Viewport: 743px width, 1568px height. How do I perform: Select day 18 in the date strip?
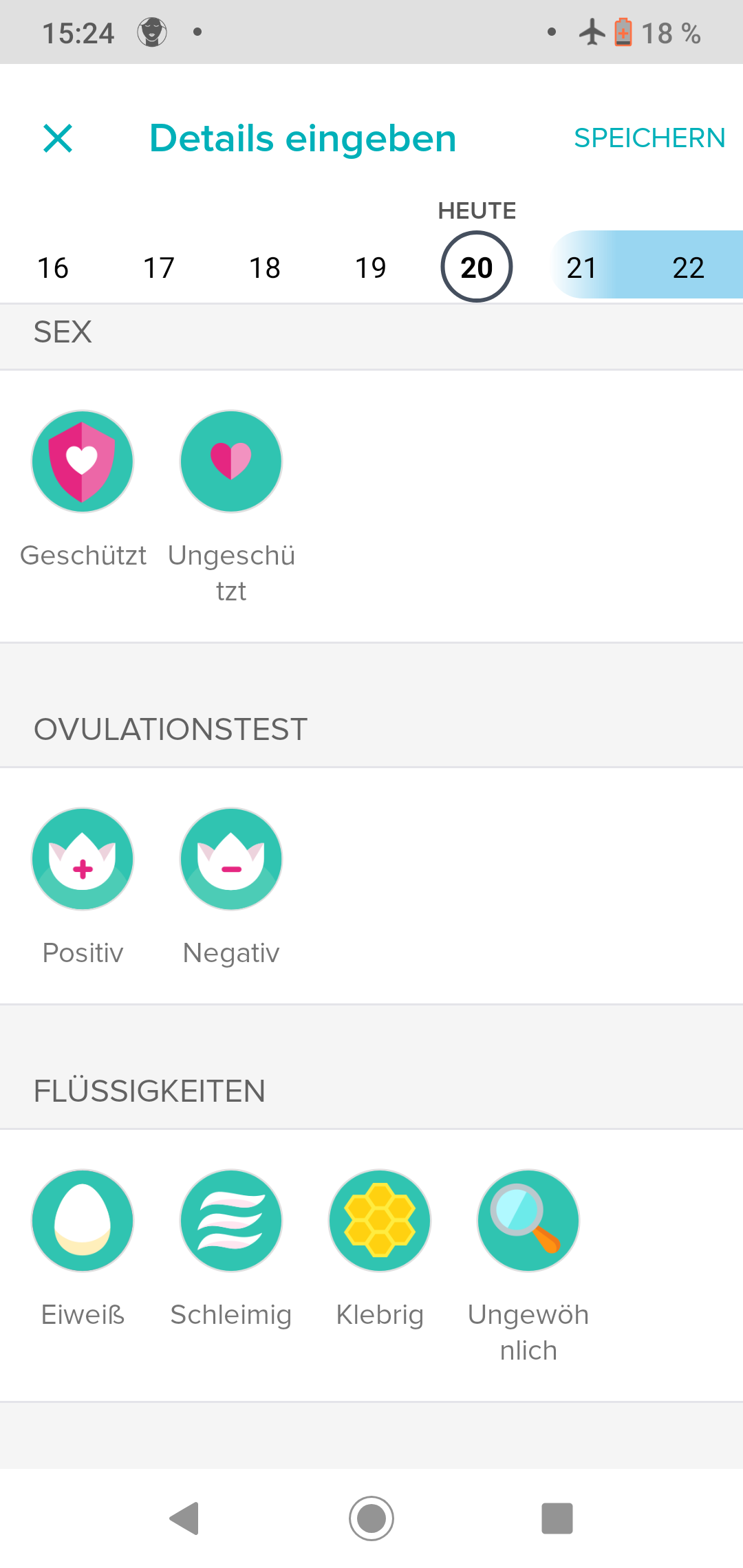pos(265,268)
